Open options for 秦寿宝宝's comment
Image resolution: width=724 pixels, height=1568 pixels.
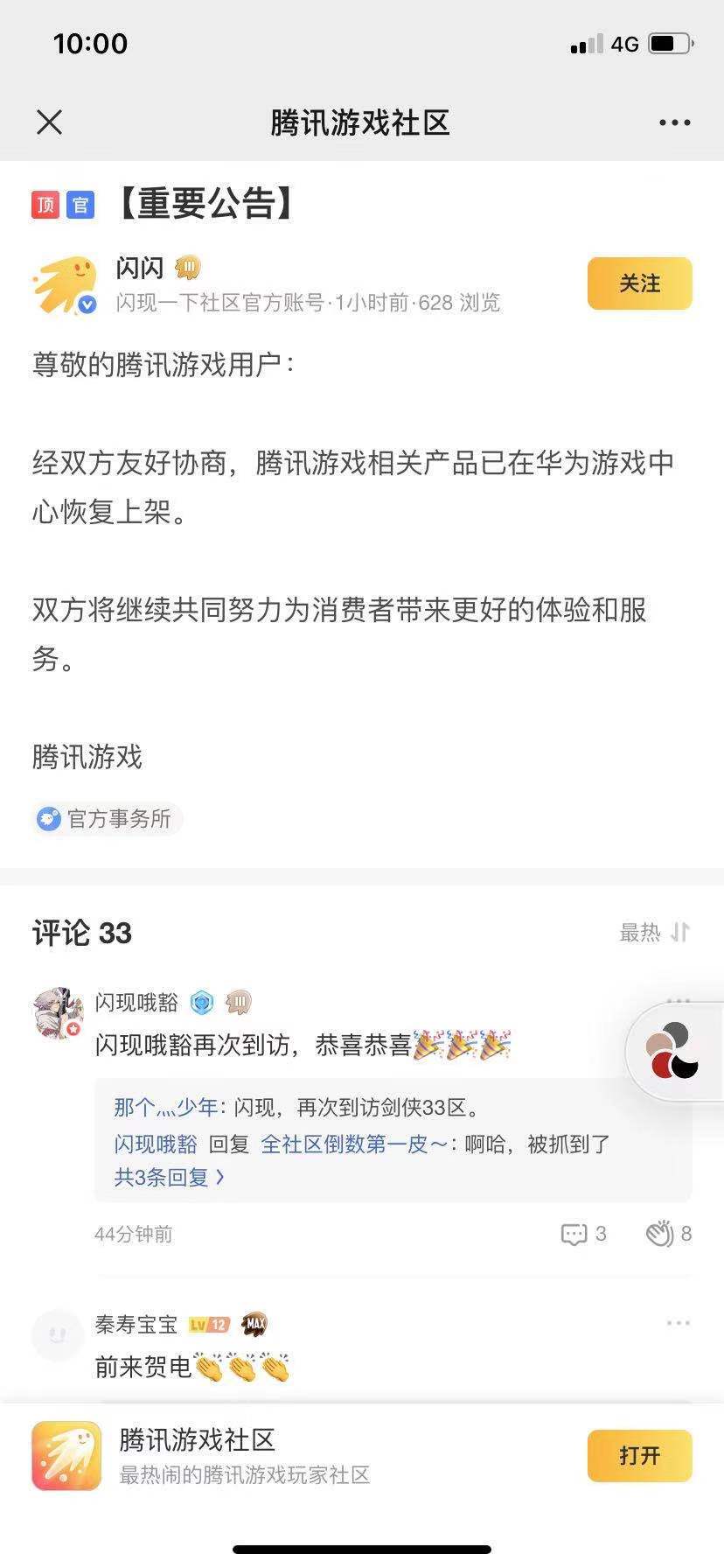click(x=678, y=1323)
